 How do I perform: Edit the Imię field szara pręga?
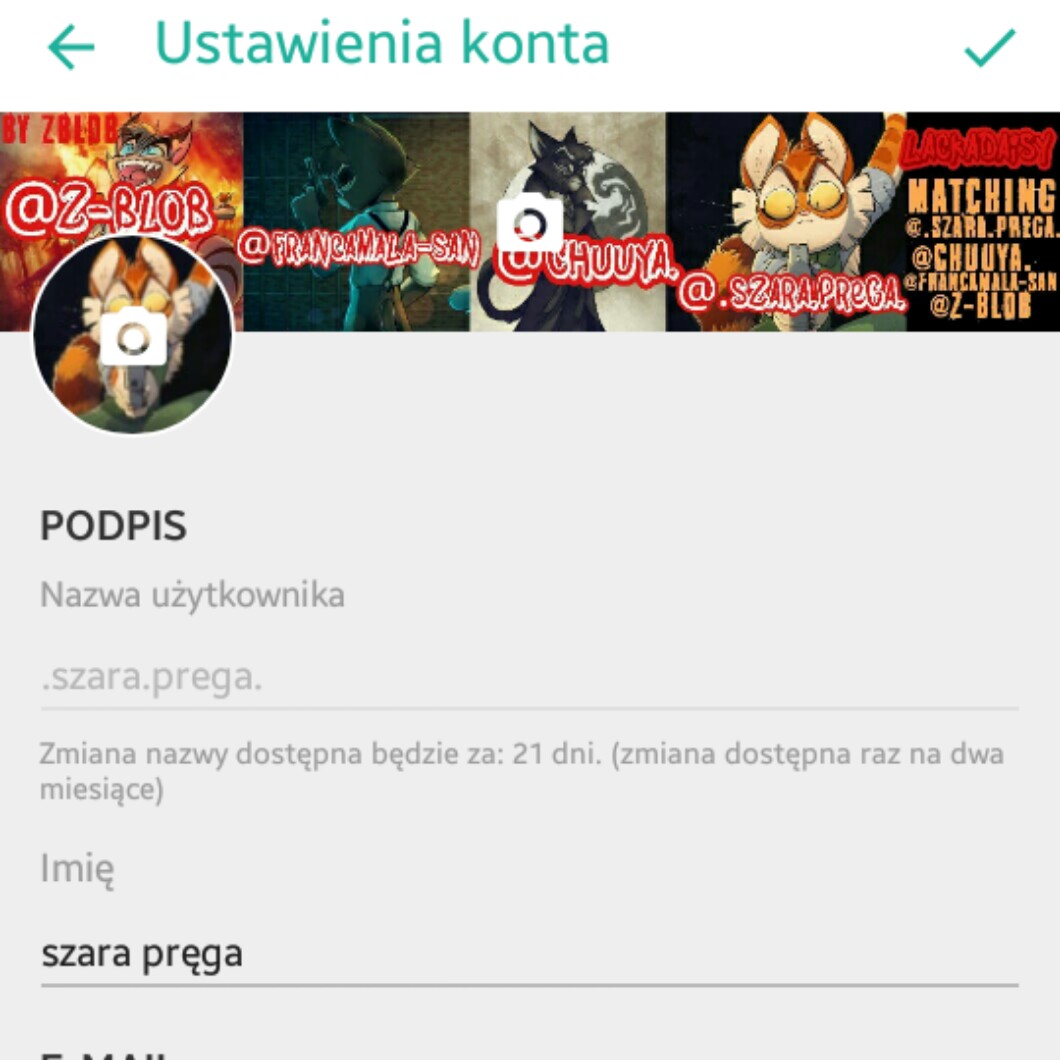click(x=528, y=954)
